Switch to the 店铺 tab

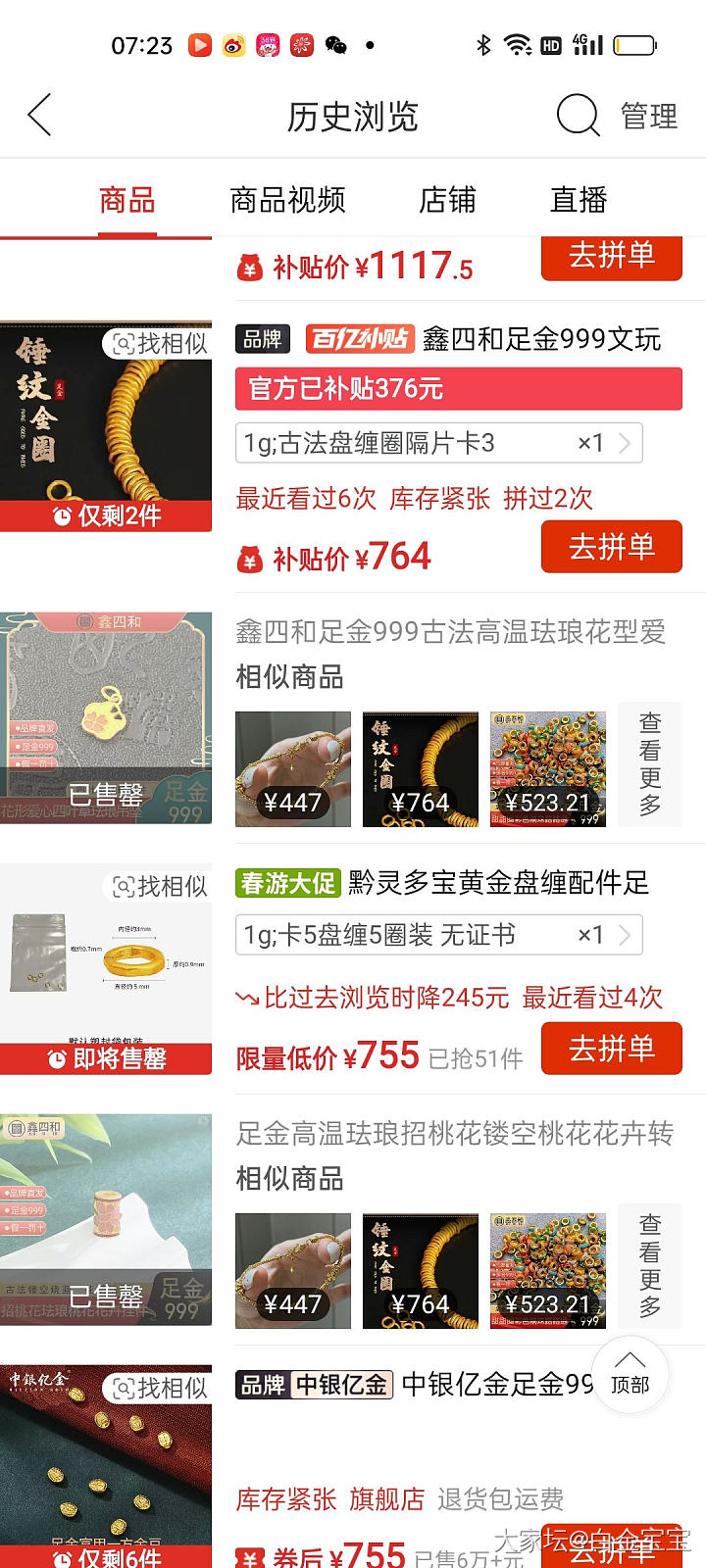click(447, 200)
